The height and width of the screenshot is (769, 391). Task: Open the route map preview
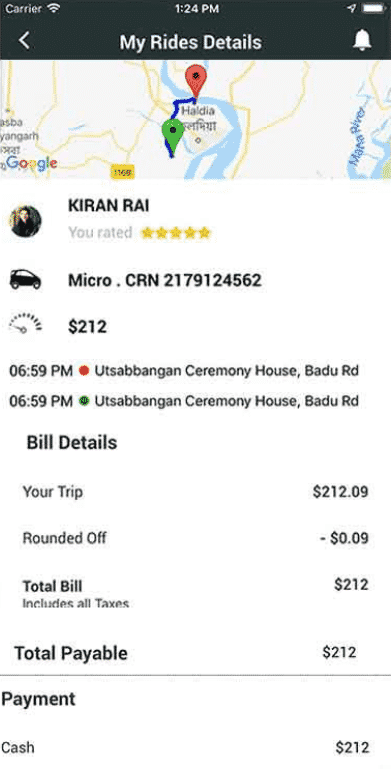coord(195,120)
